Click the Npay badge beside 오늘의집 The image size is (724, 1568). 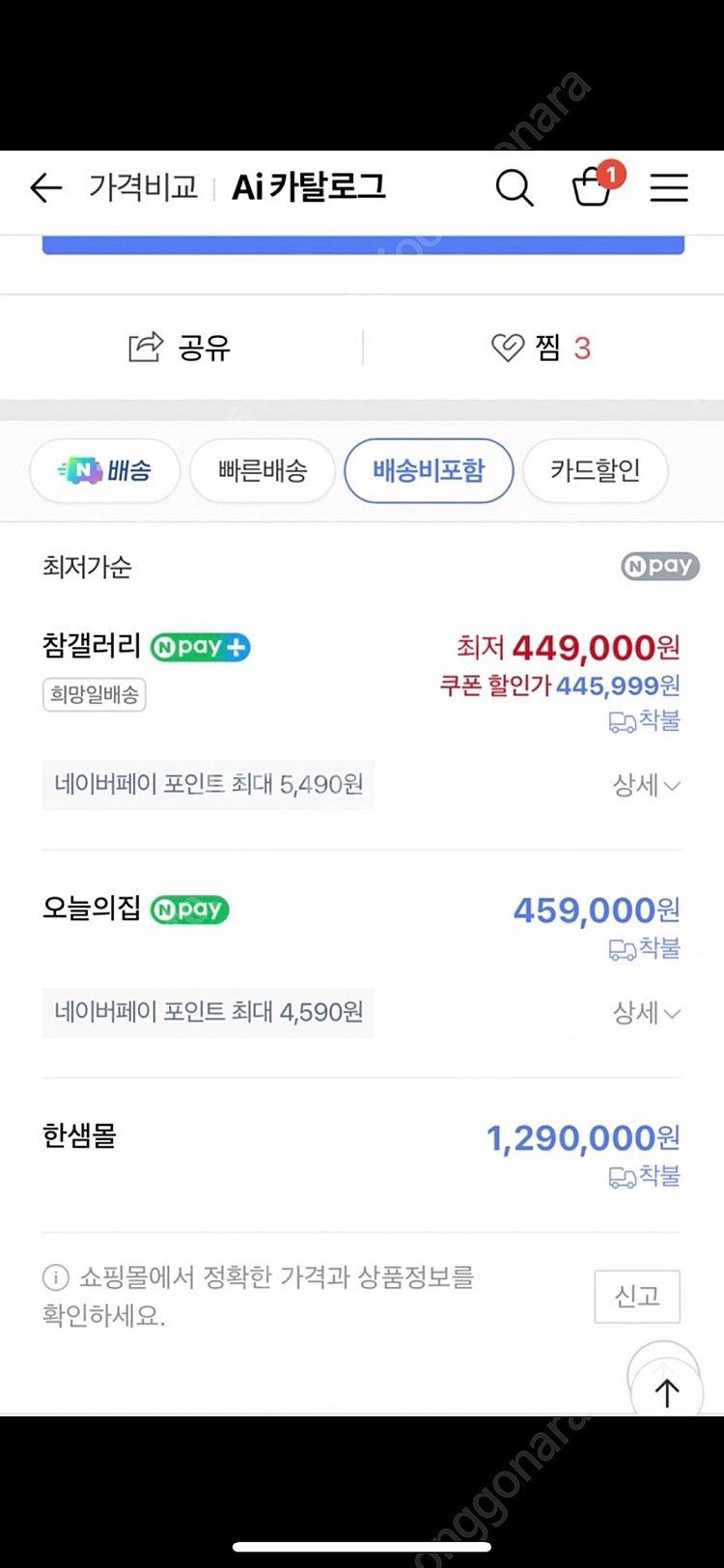pyautogui.click(x=189, y=910)
